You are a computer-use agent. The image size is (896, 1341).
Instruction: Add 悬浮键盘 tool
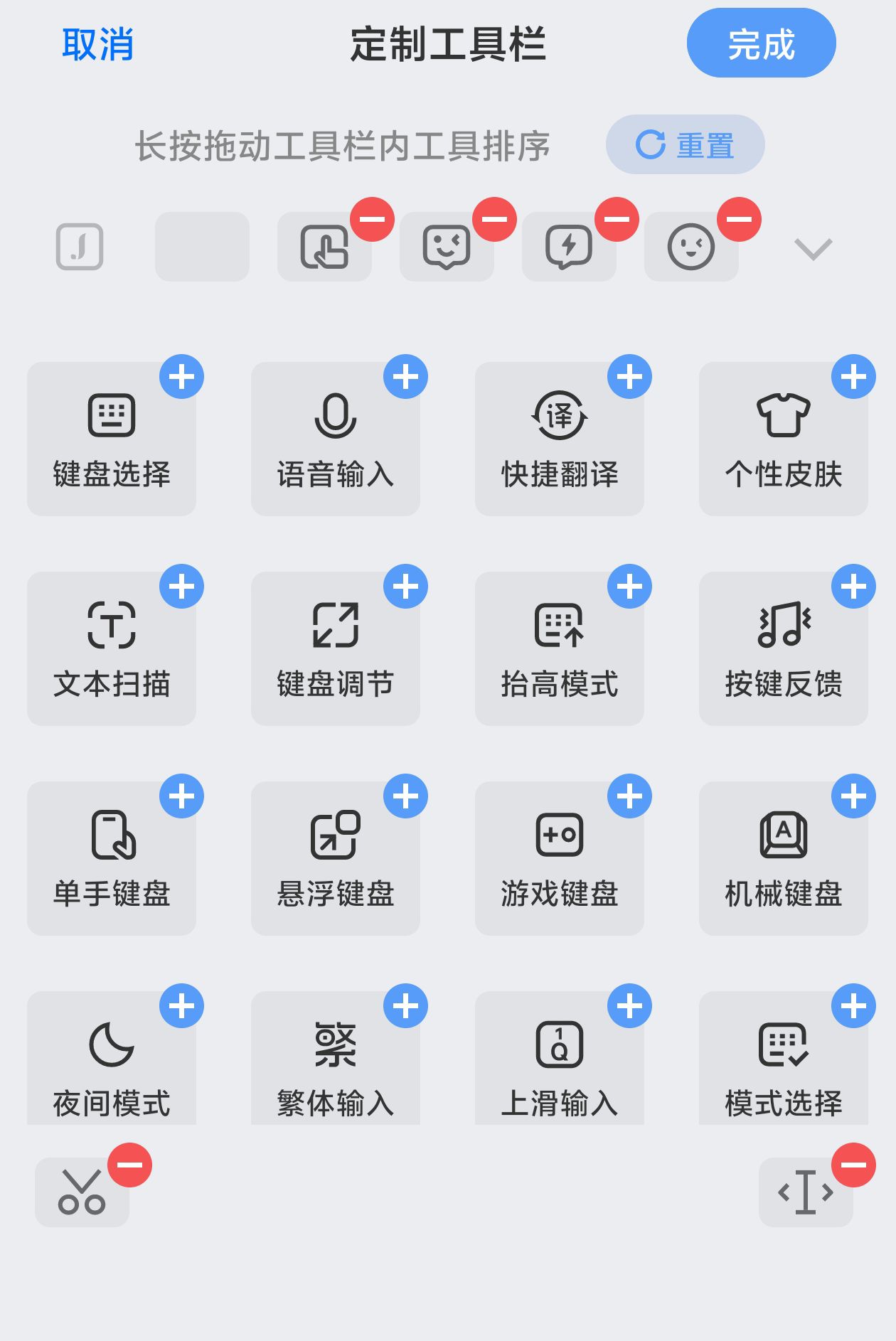(x=405, y=796)
